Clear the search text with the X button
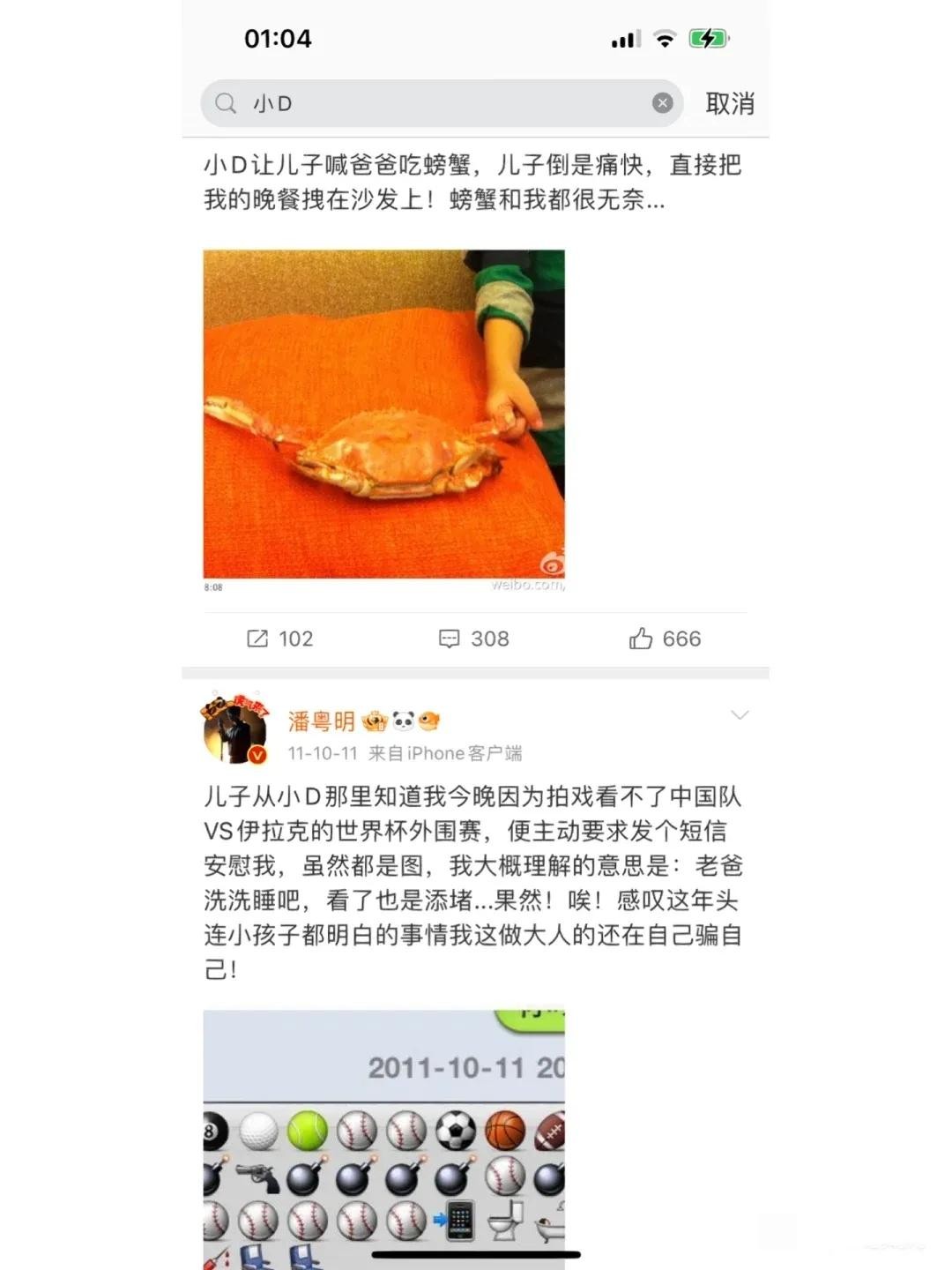952x1270 pixels. coord(663,103)
